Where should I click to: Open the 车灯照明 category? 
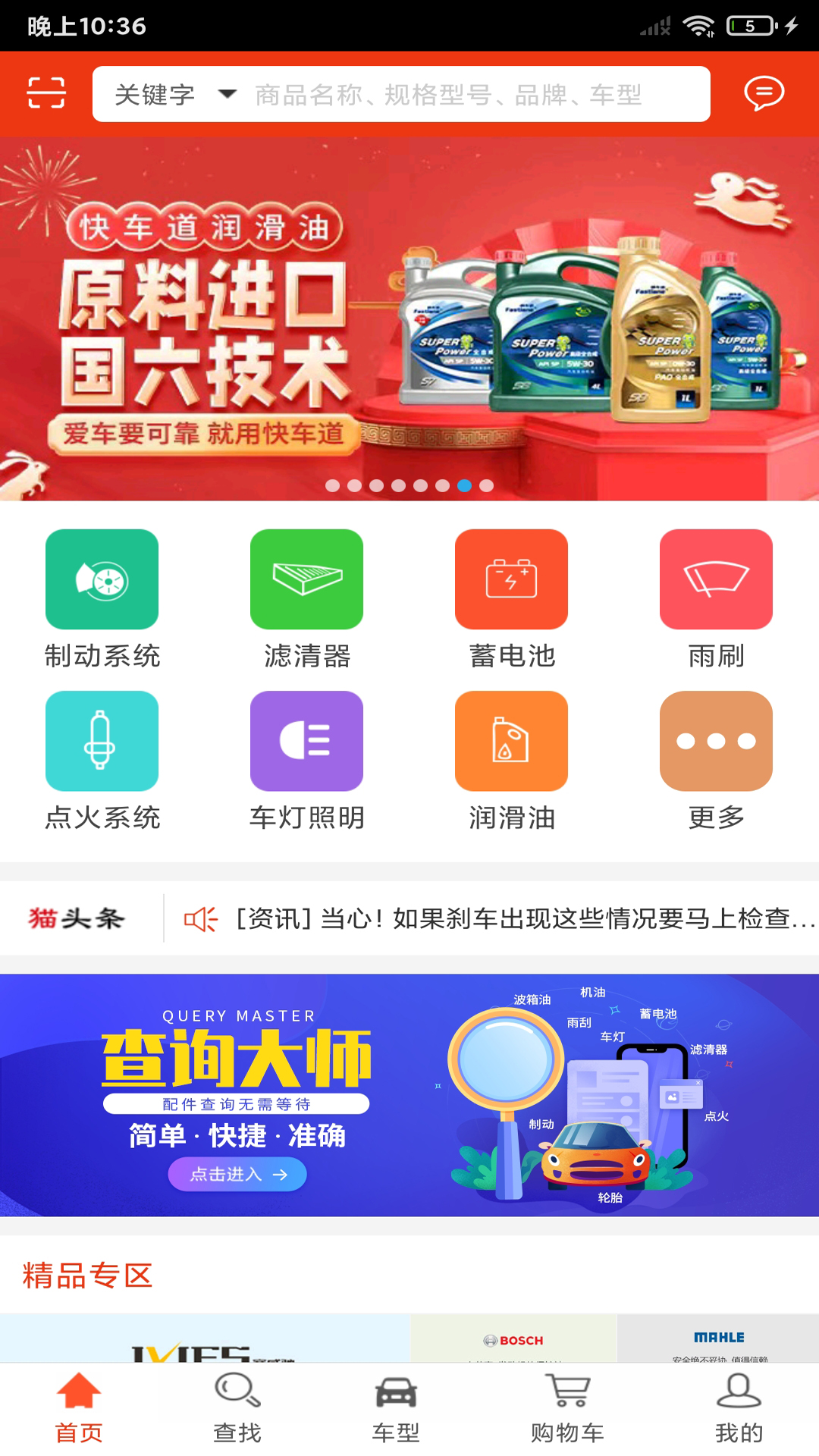[x=307, y=761]
